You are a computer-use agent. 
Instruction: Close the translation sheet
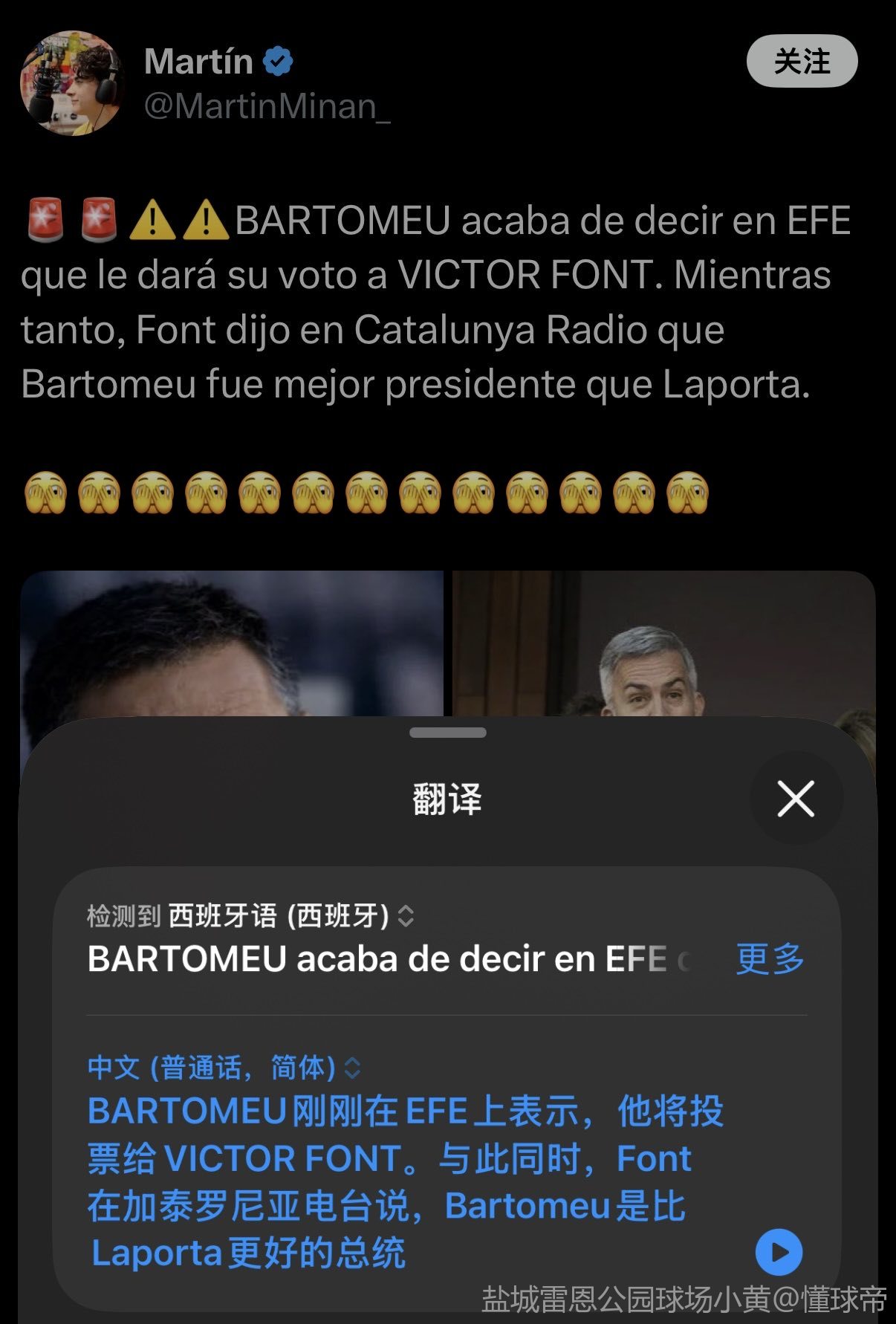796,799
